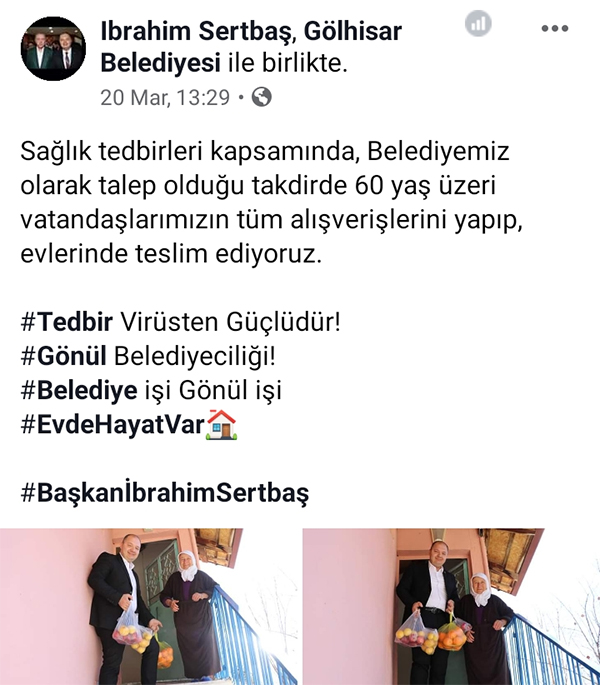Open the post's three-dot overflow menu
600x685 pixels.
point(554,29)
